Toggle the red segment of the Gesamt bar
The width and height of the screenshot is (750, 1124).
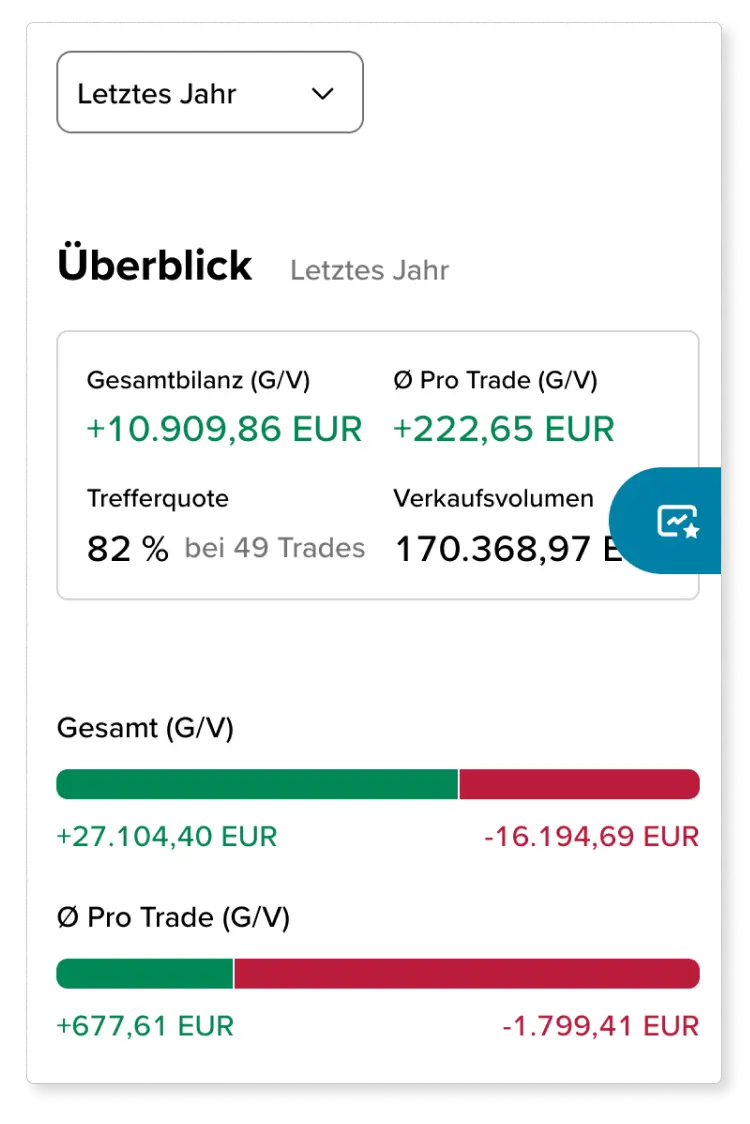[580, 784]
